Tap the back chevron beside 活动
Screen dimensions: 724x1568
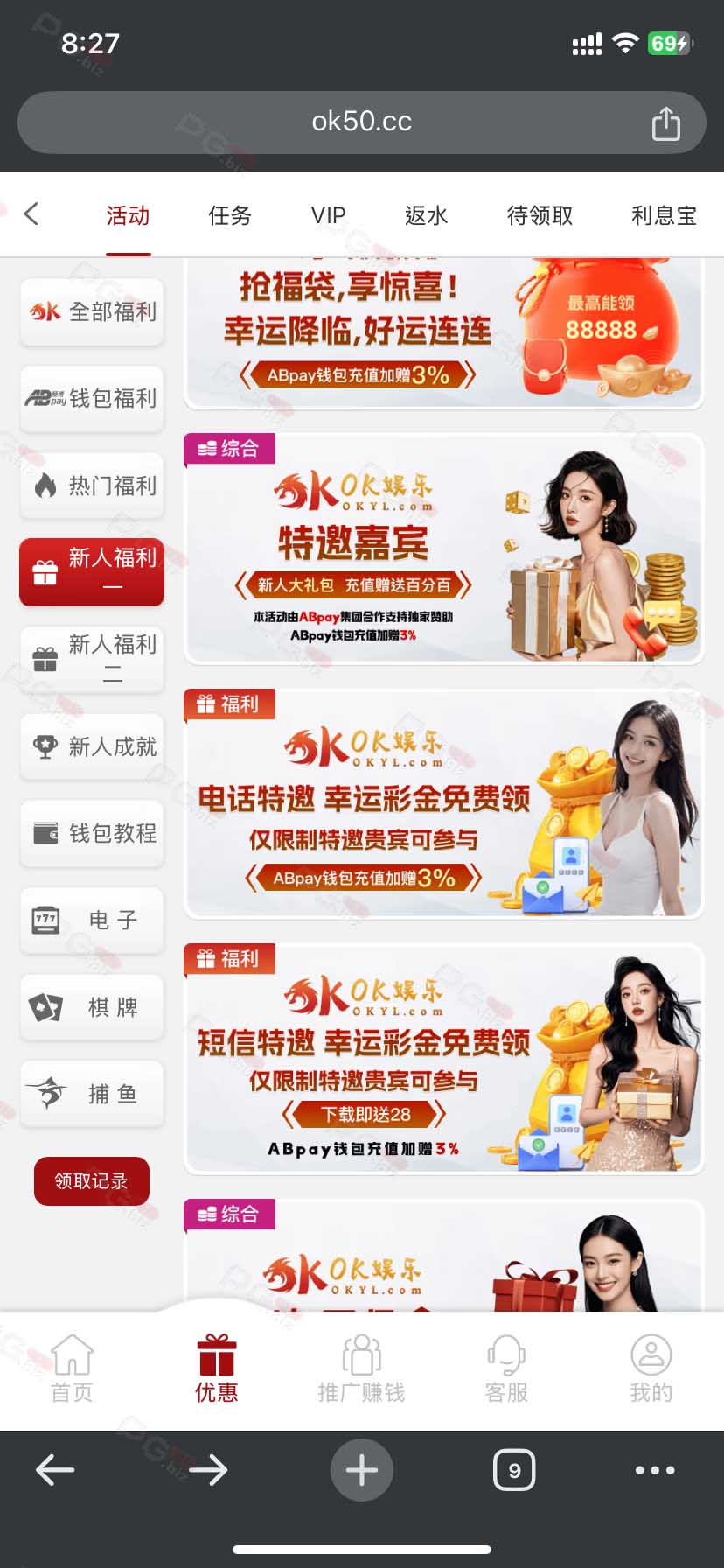pos(31,214)
